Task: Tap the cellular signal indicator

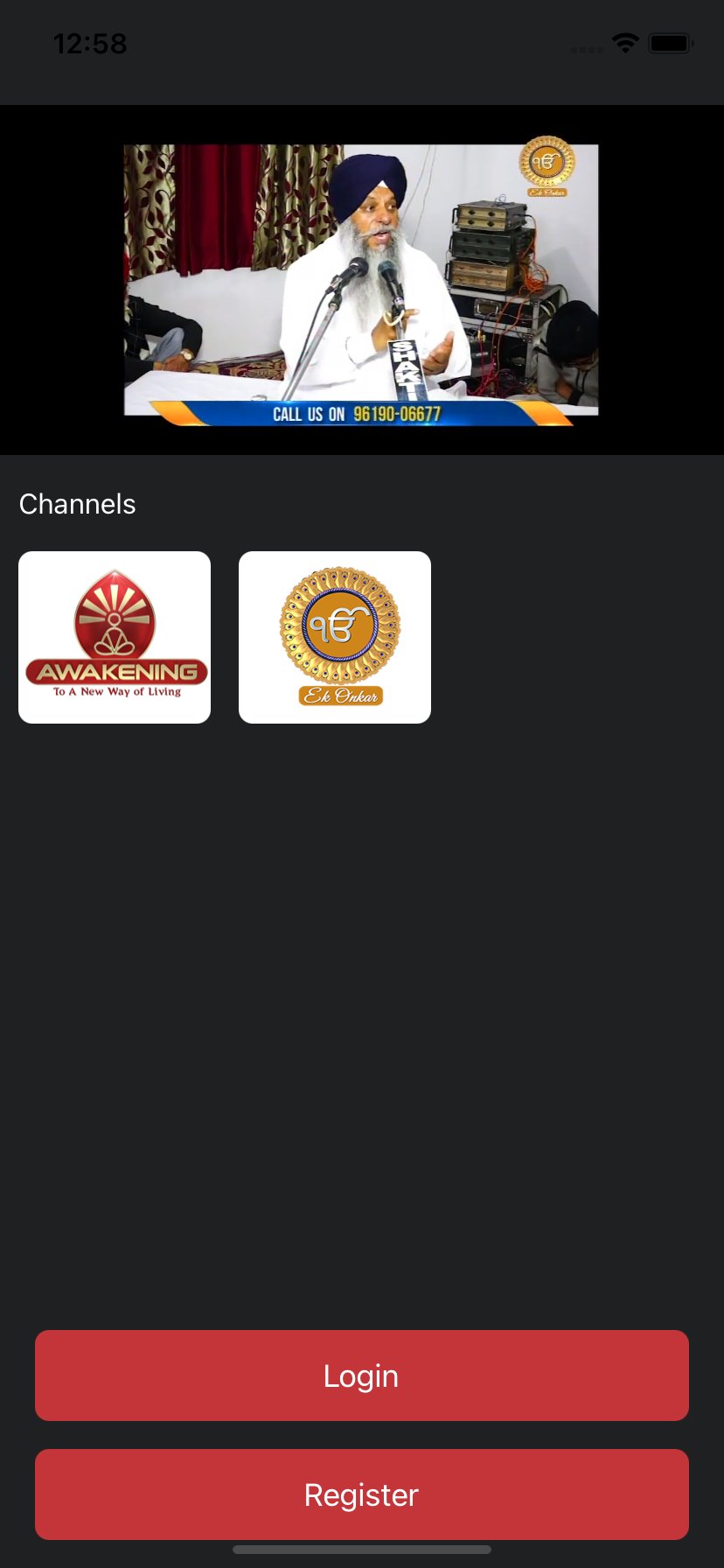Action: 584,49
